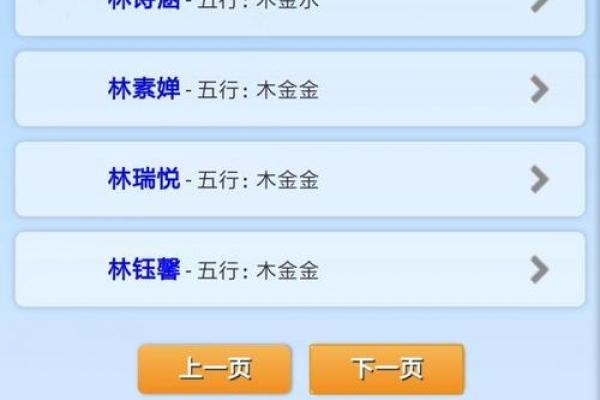Go to previous page with 上一页
The width and height of the screenshot is (600, 400).
click(214, 368)
